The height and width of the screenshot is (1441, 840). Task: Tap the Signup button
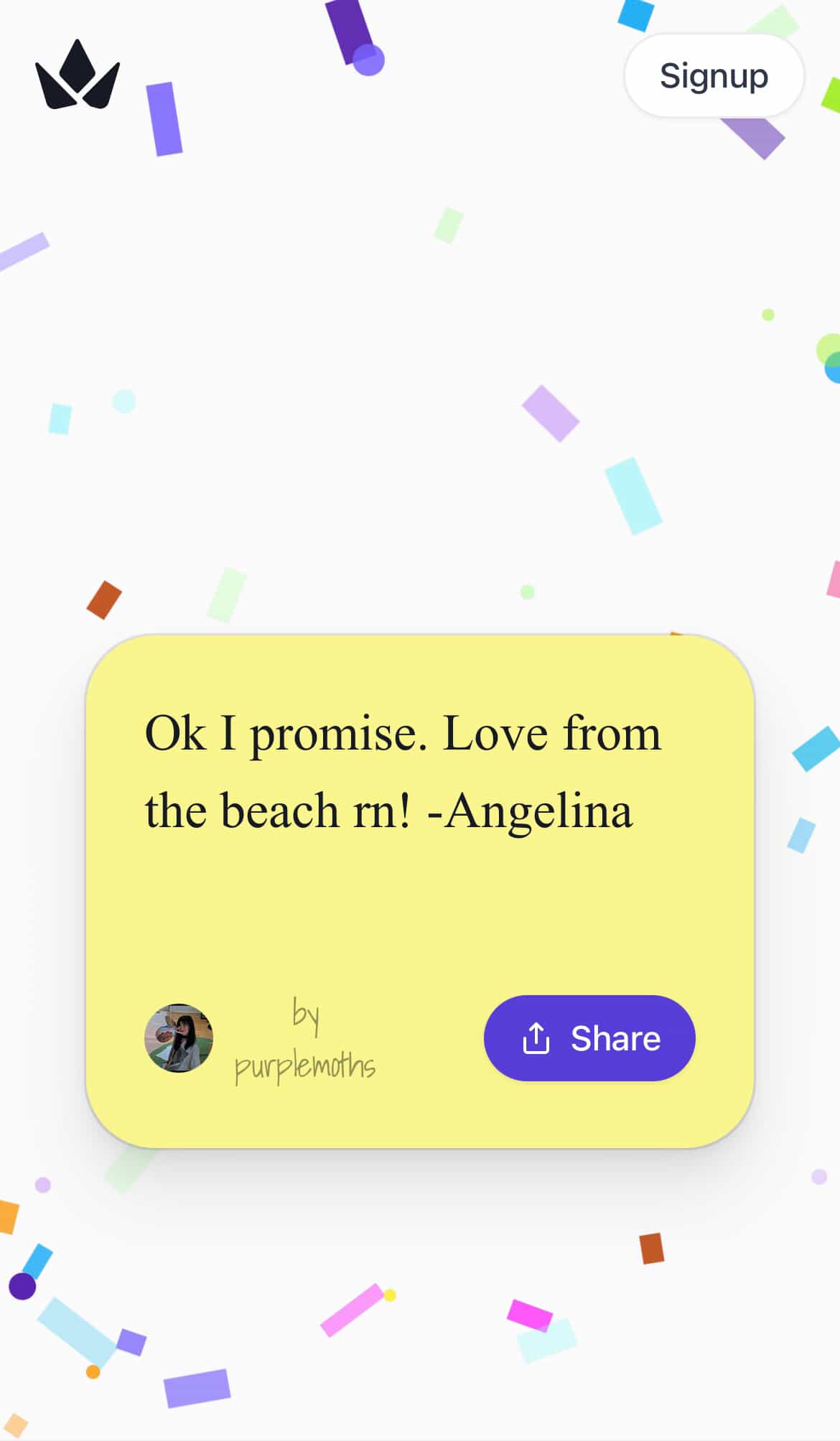(x=714, y=75)
